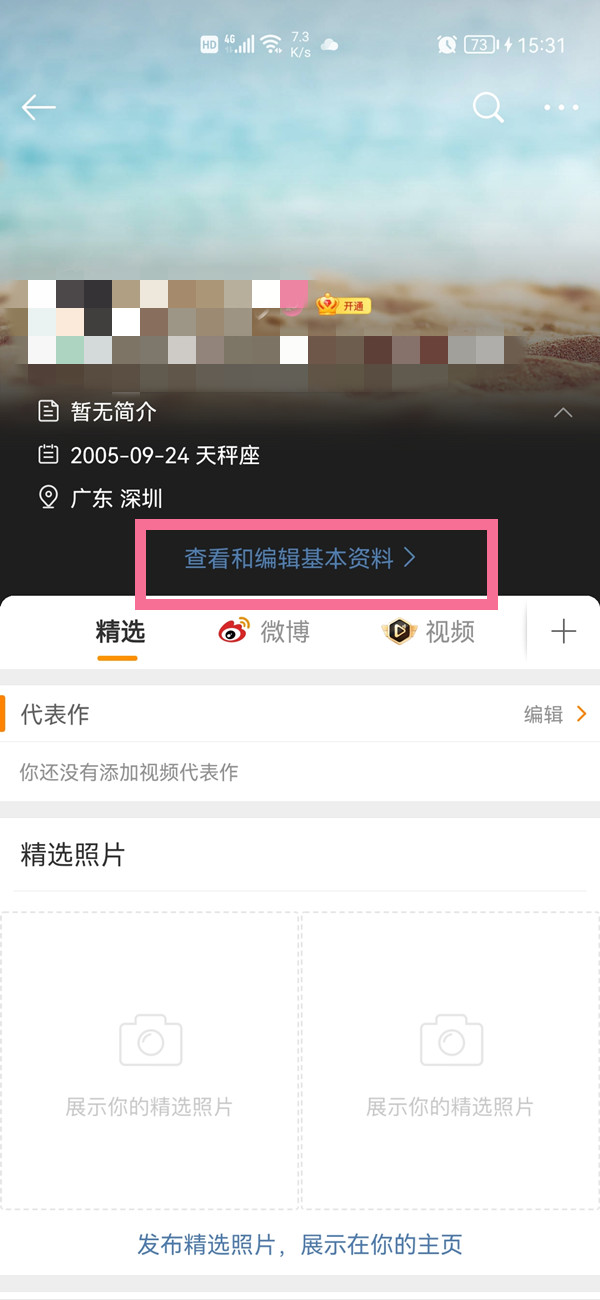Viewport: 600px width, 1300px height.
Task: Tap the 开通 membership badge
Action: click(343, 306)
